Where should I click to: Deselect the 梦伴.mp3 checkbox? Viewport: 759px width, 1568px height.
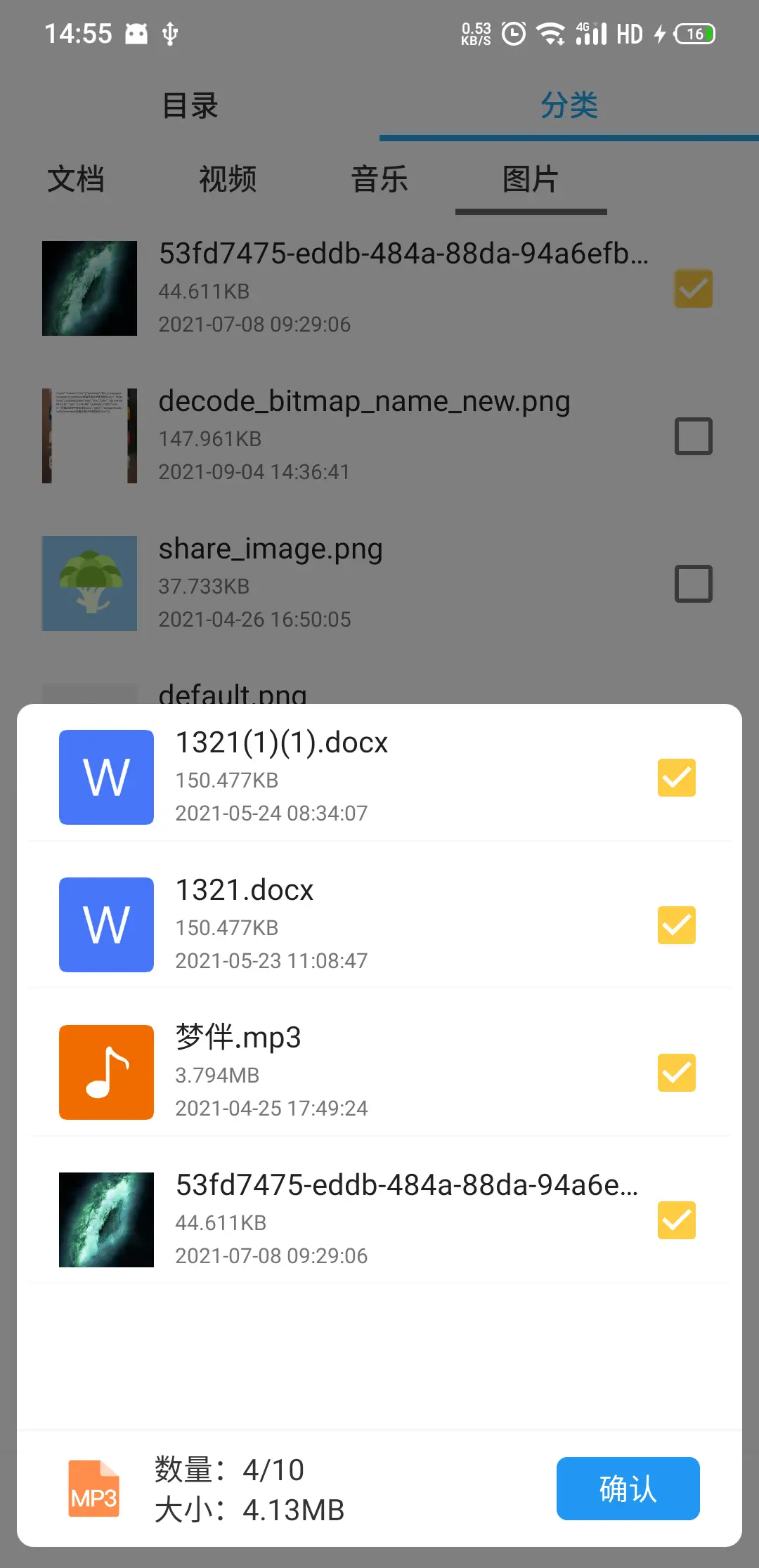[x=676, y=1073]
